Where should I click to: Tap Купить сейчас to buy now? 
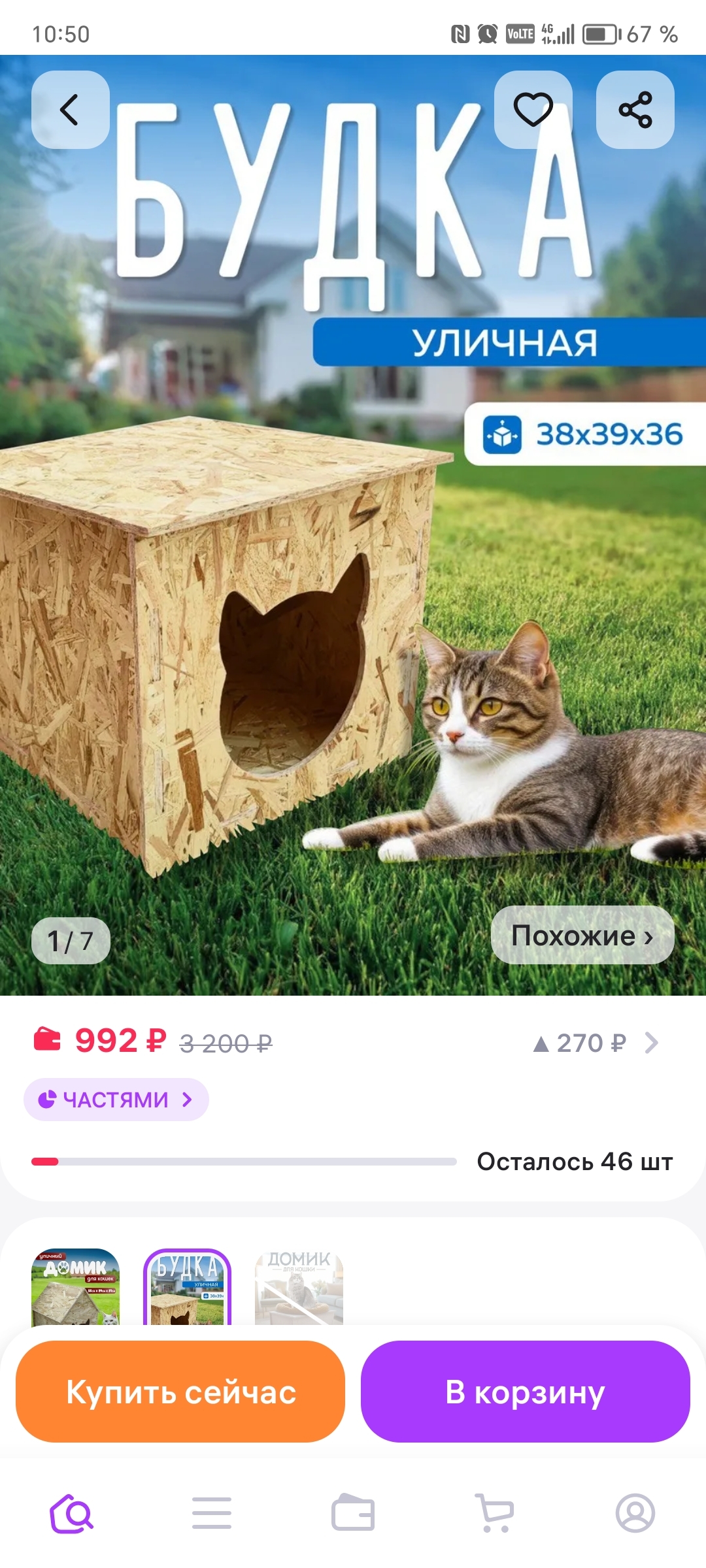[x=180, y=1392]
